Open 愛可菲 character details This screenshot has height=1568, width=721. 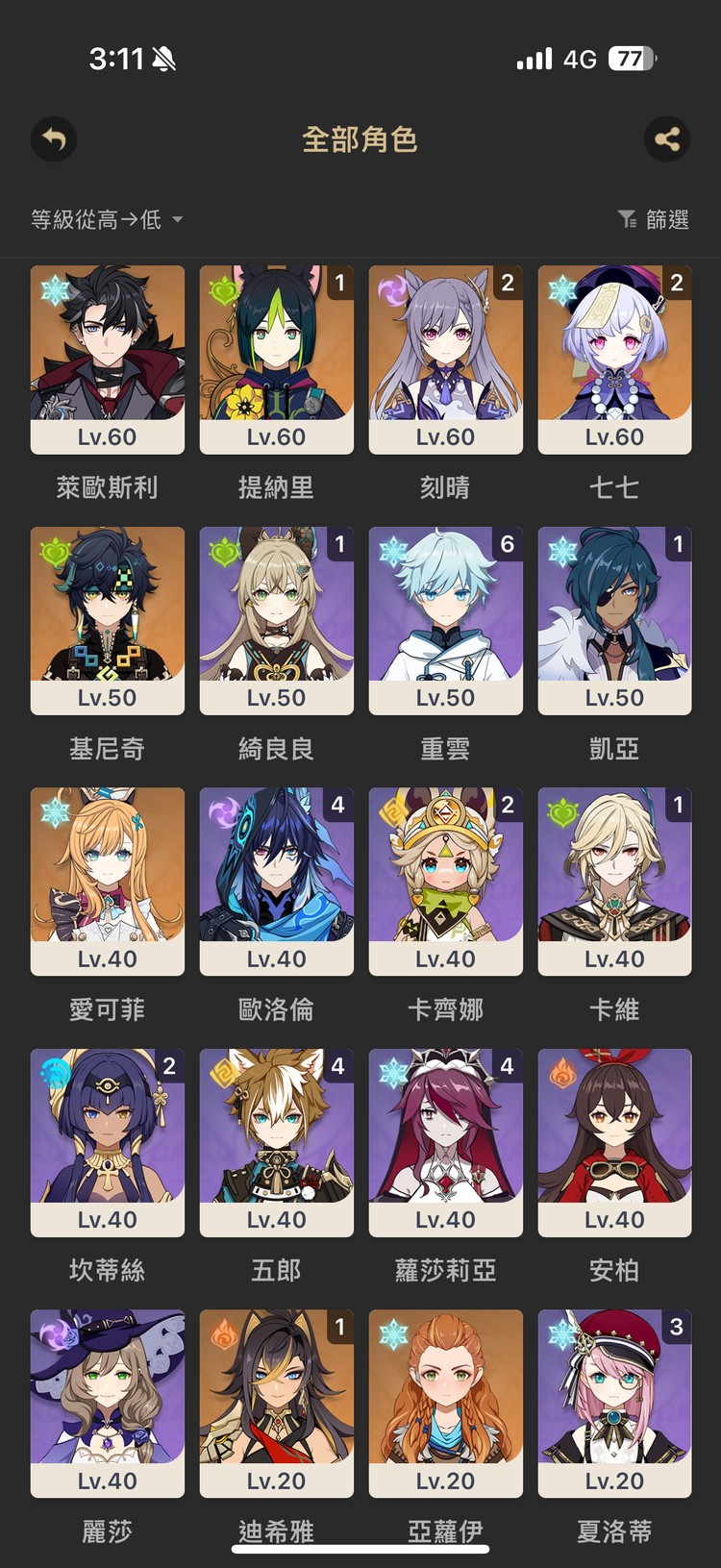point(107,881)
